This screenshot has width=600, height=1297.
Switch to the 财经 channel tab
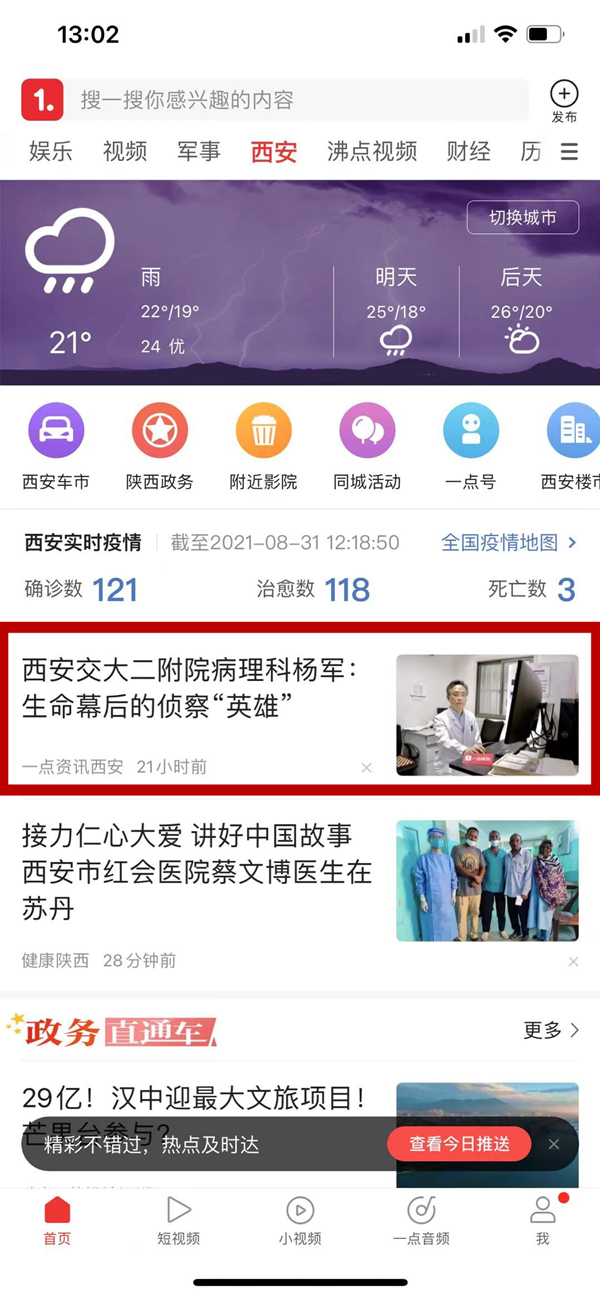[468, 152]
